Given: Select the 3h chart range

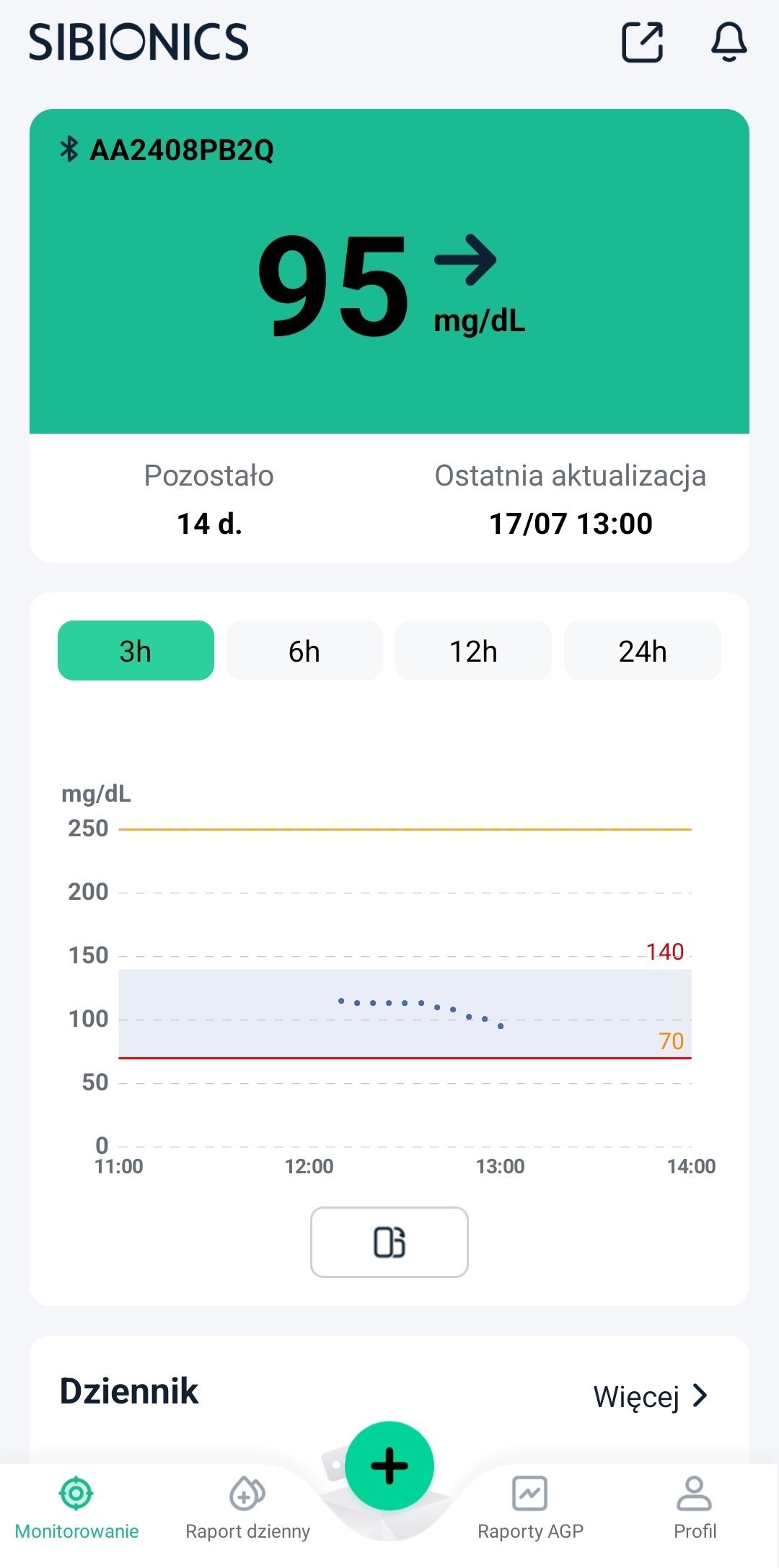Looking at the screenshot, I should coord(136,650).
